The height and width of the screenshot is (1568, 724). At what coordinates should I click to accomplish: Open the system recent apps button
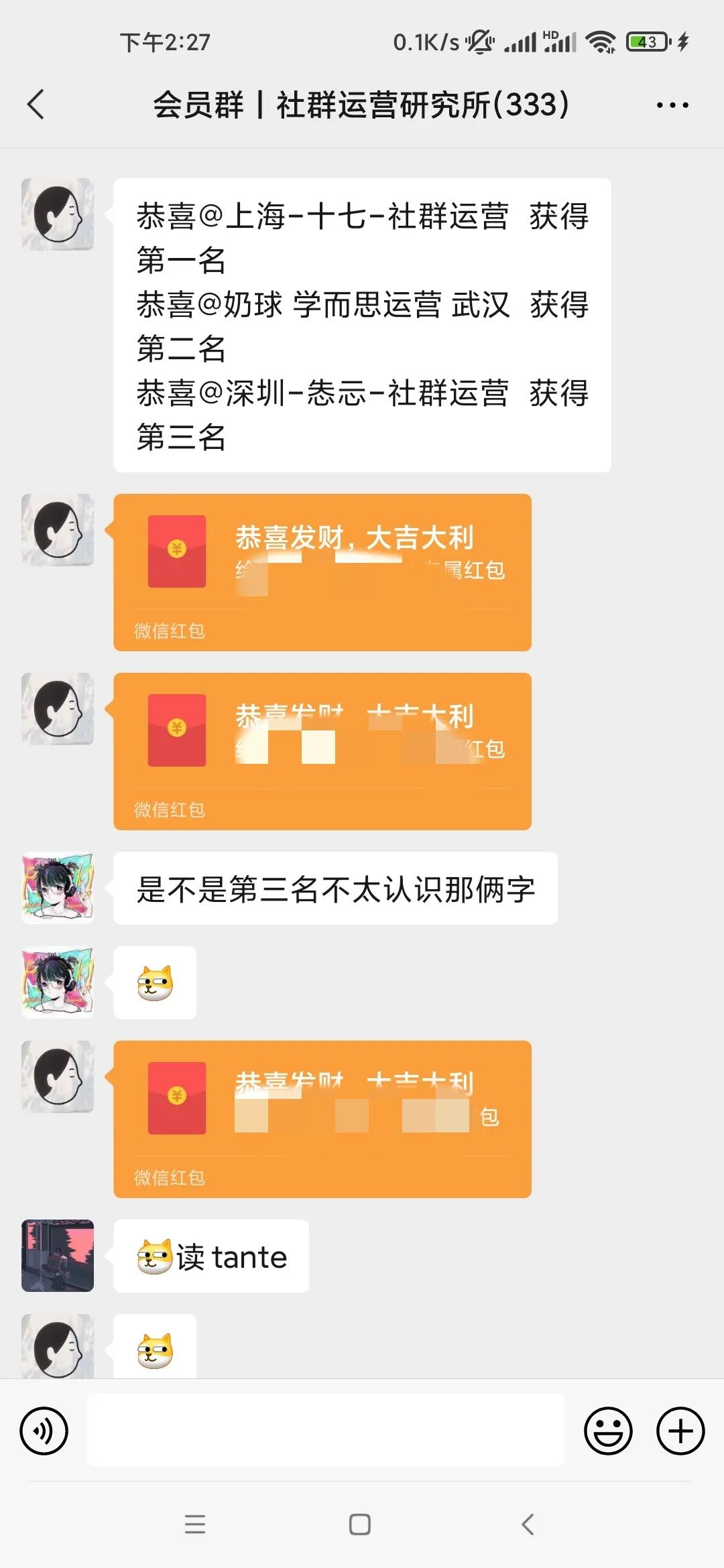(x=195, y=1524)
